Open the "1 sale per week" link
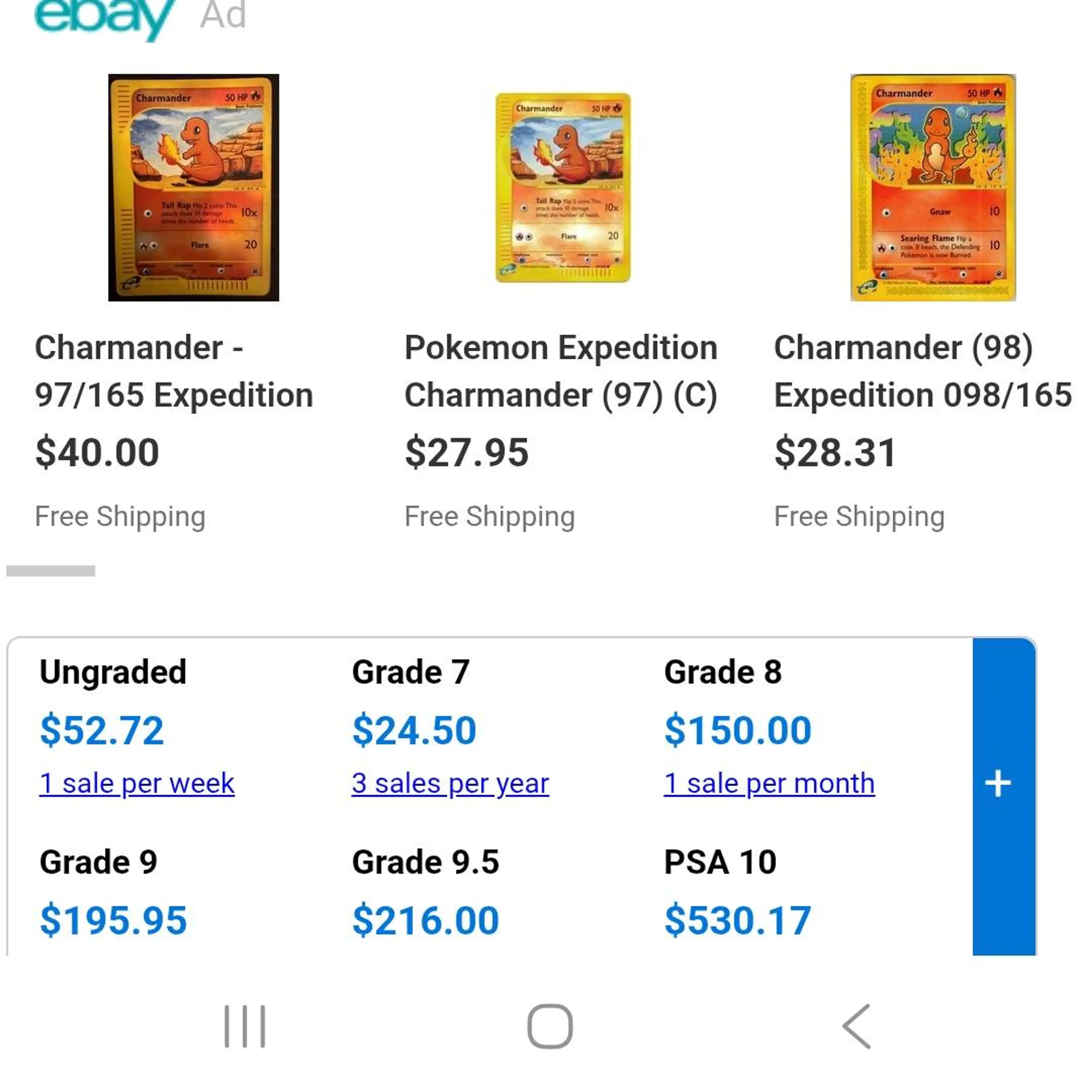The height and width of the screenshot is (1092, 1092). (137, 783)
